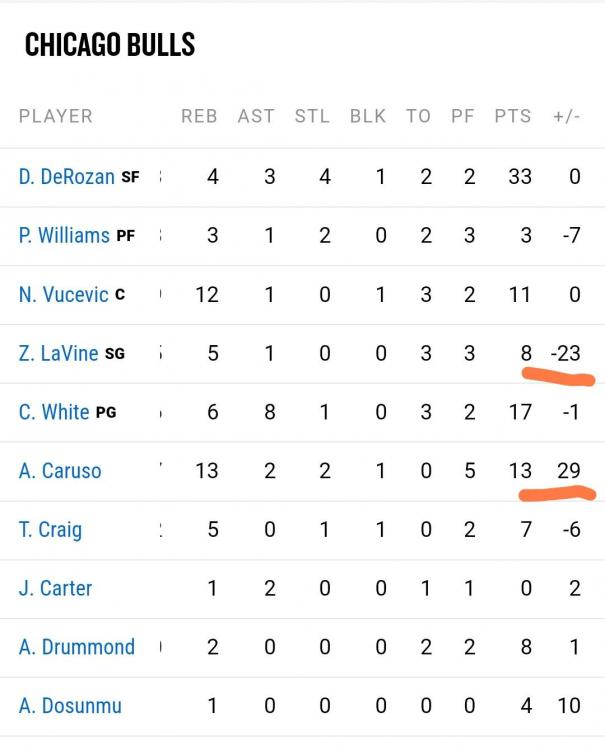The height and width of the screenshot is (750, 605).
Task: Select N. Vucevic's name link
Action: [63, 295]
